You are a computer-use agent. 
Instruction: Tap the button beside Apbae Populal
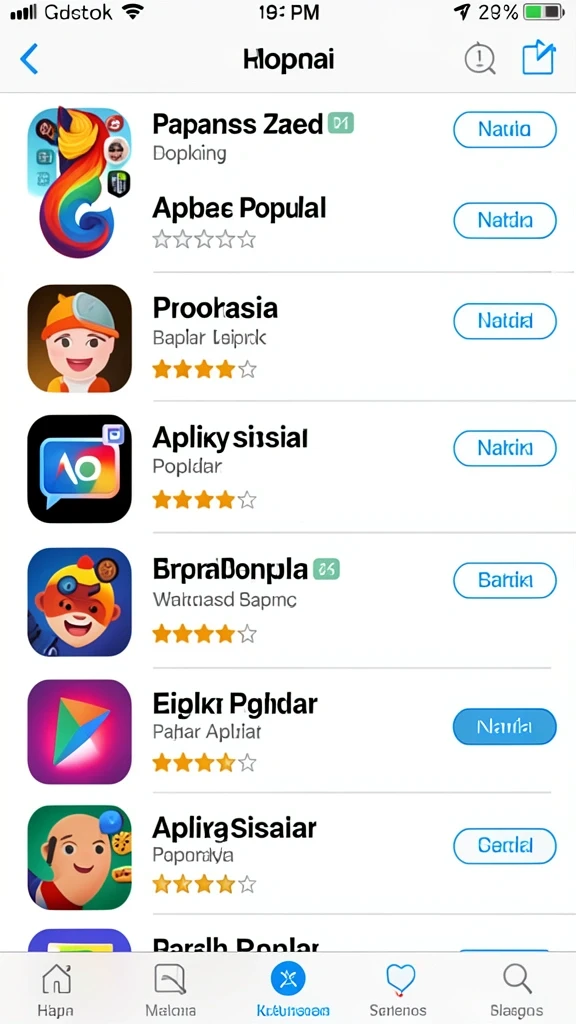(505, 220)
